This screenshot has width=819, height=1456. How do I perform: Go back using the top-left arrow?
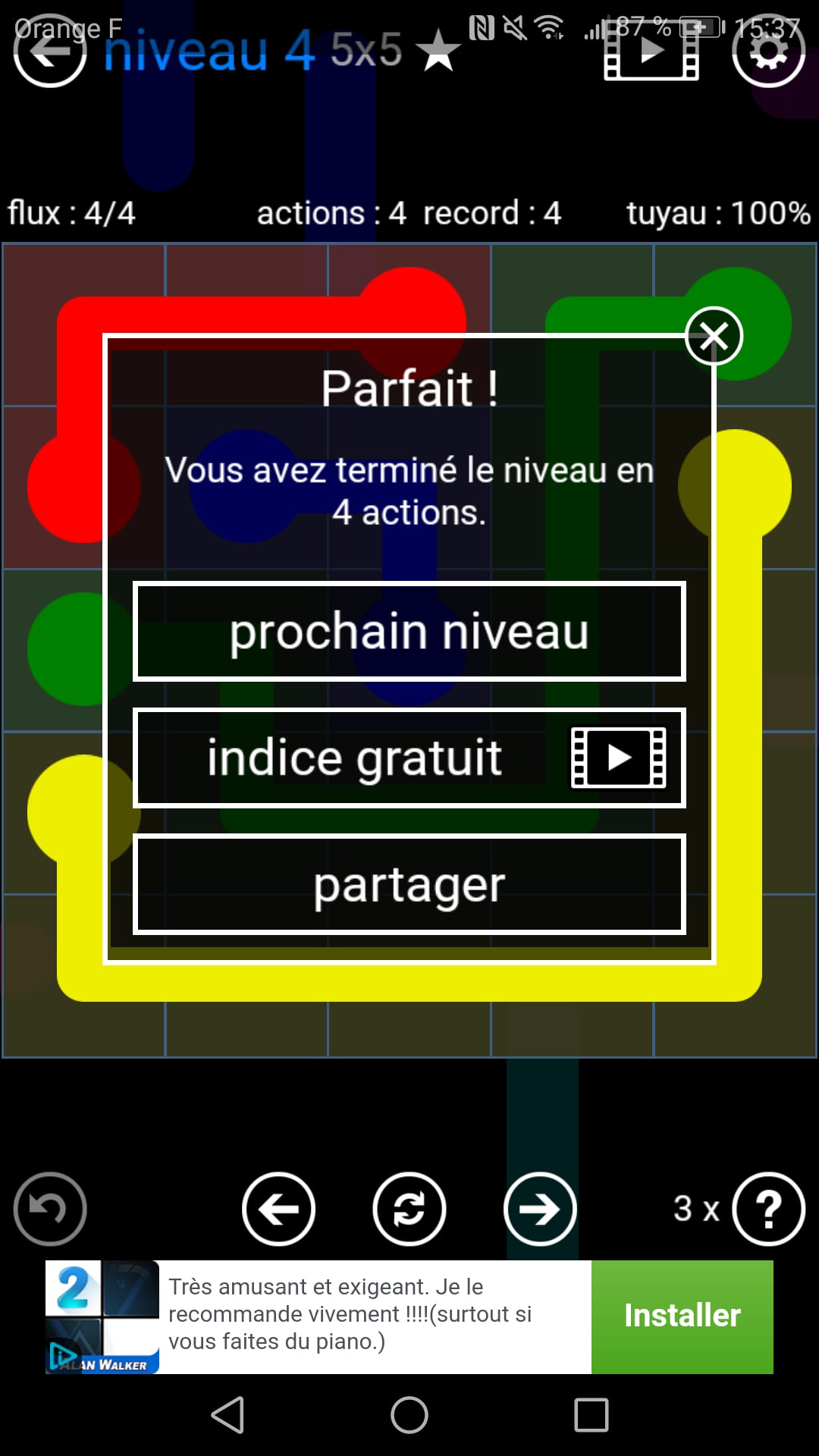tap(50, 52)
